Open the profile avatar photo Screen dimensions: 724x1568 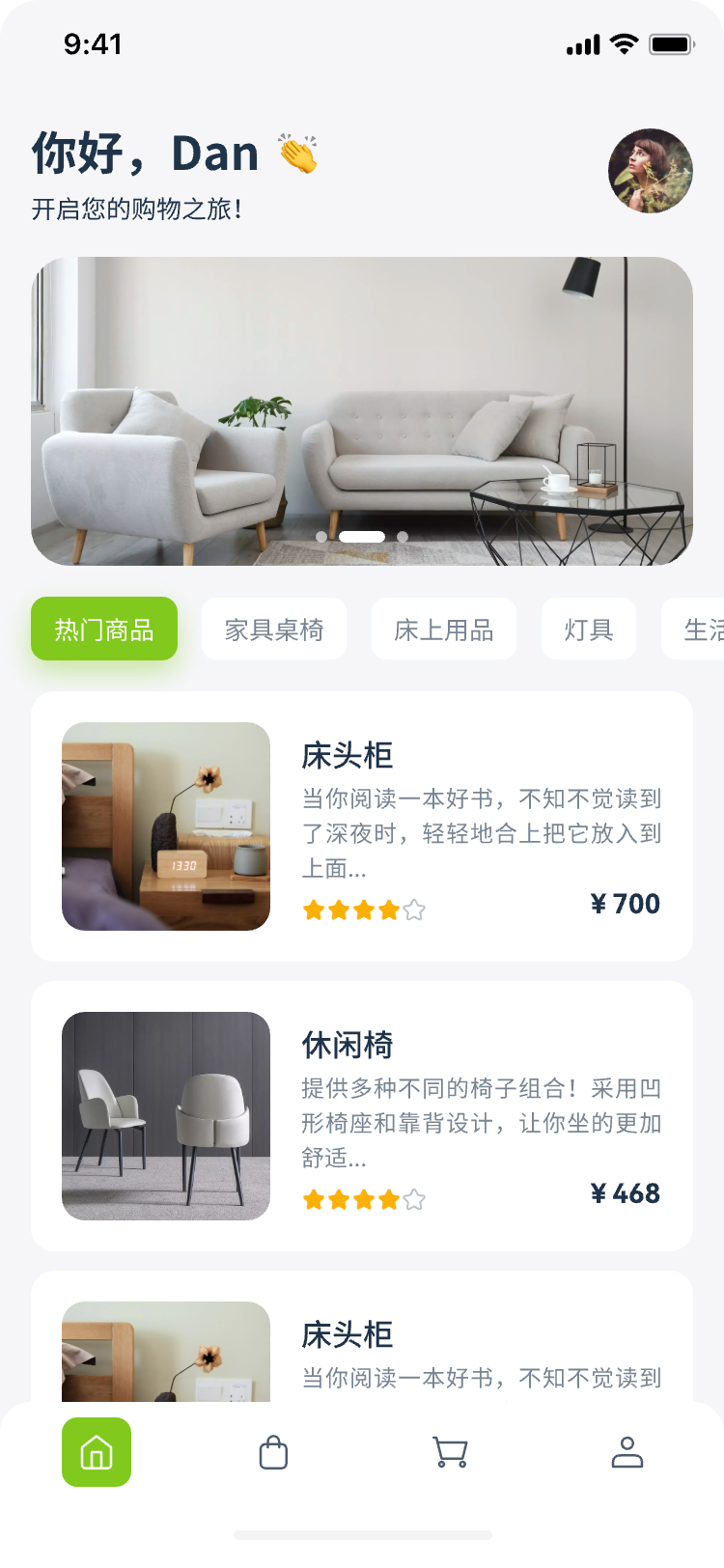click(650, 171)
